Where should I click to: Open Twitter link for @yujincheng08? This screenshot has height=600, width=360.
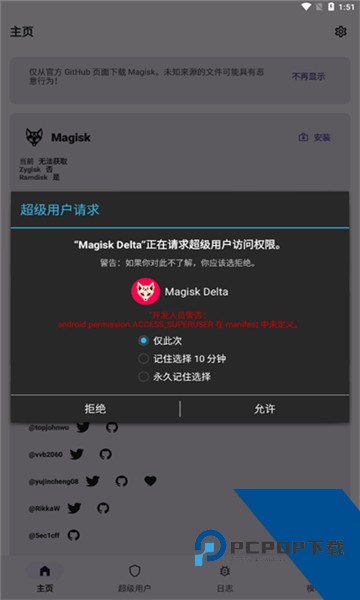(93, 481)
